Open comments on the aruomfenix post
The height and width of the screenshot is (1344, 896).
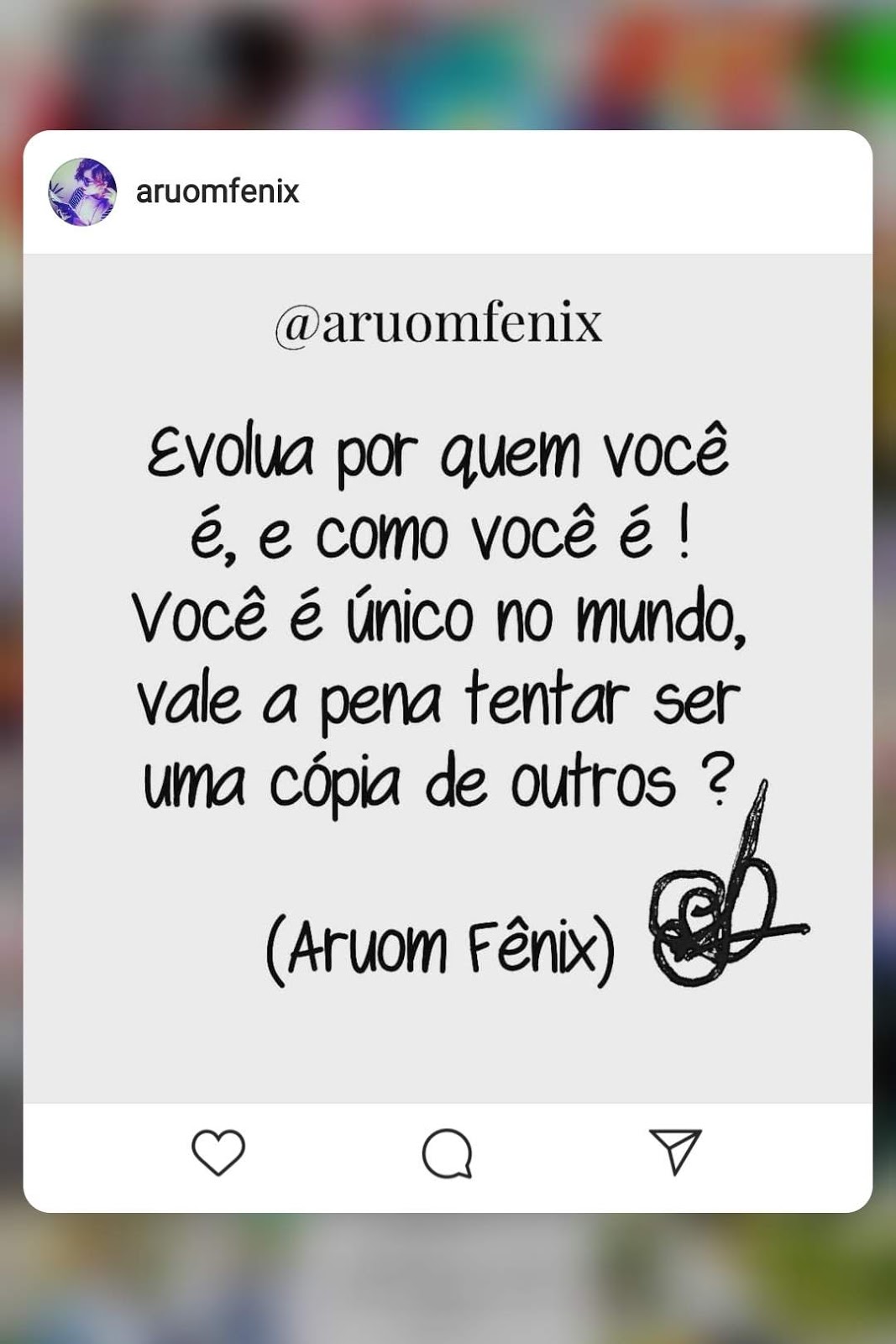click(x=448, y=1153)
